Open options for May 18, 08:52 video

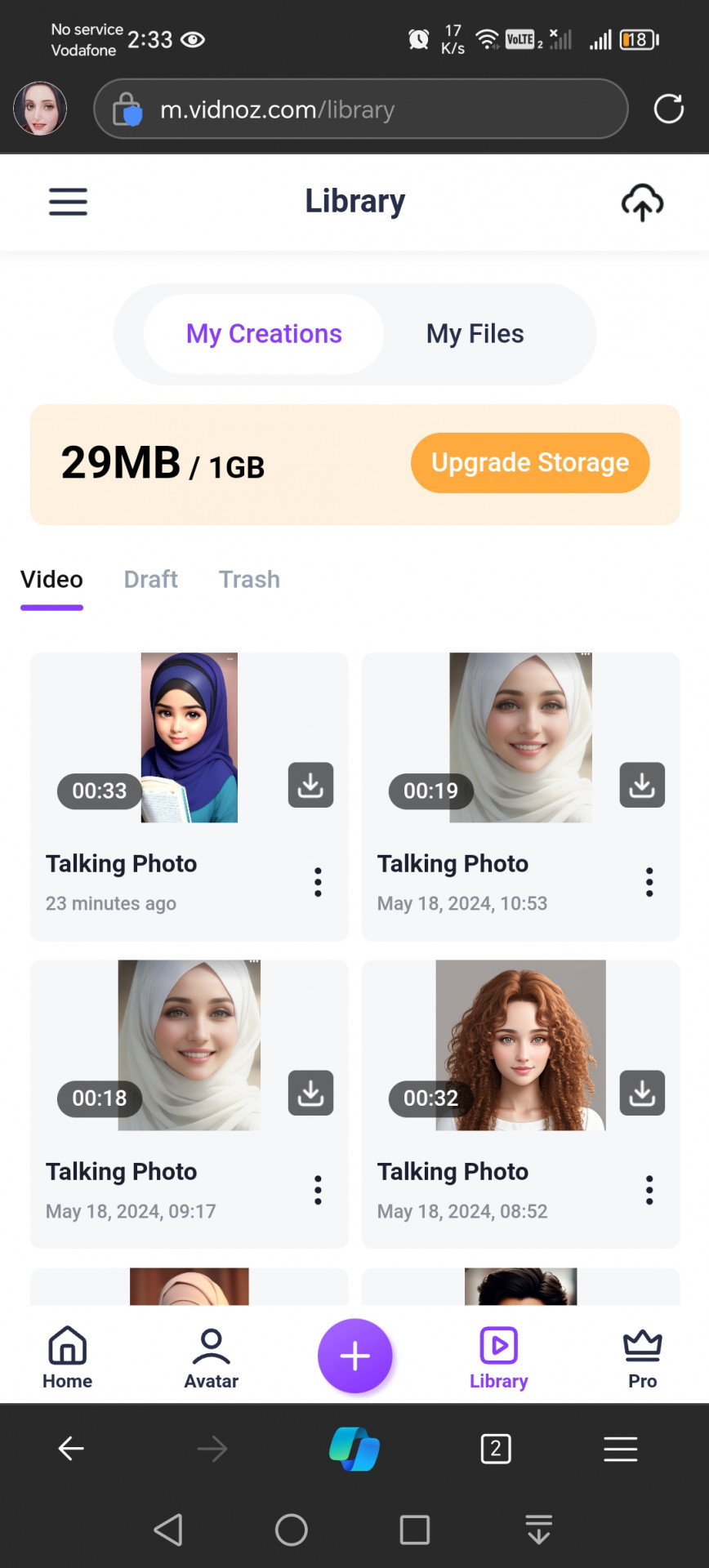pyautogui.click(x=649, y=1191)
